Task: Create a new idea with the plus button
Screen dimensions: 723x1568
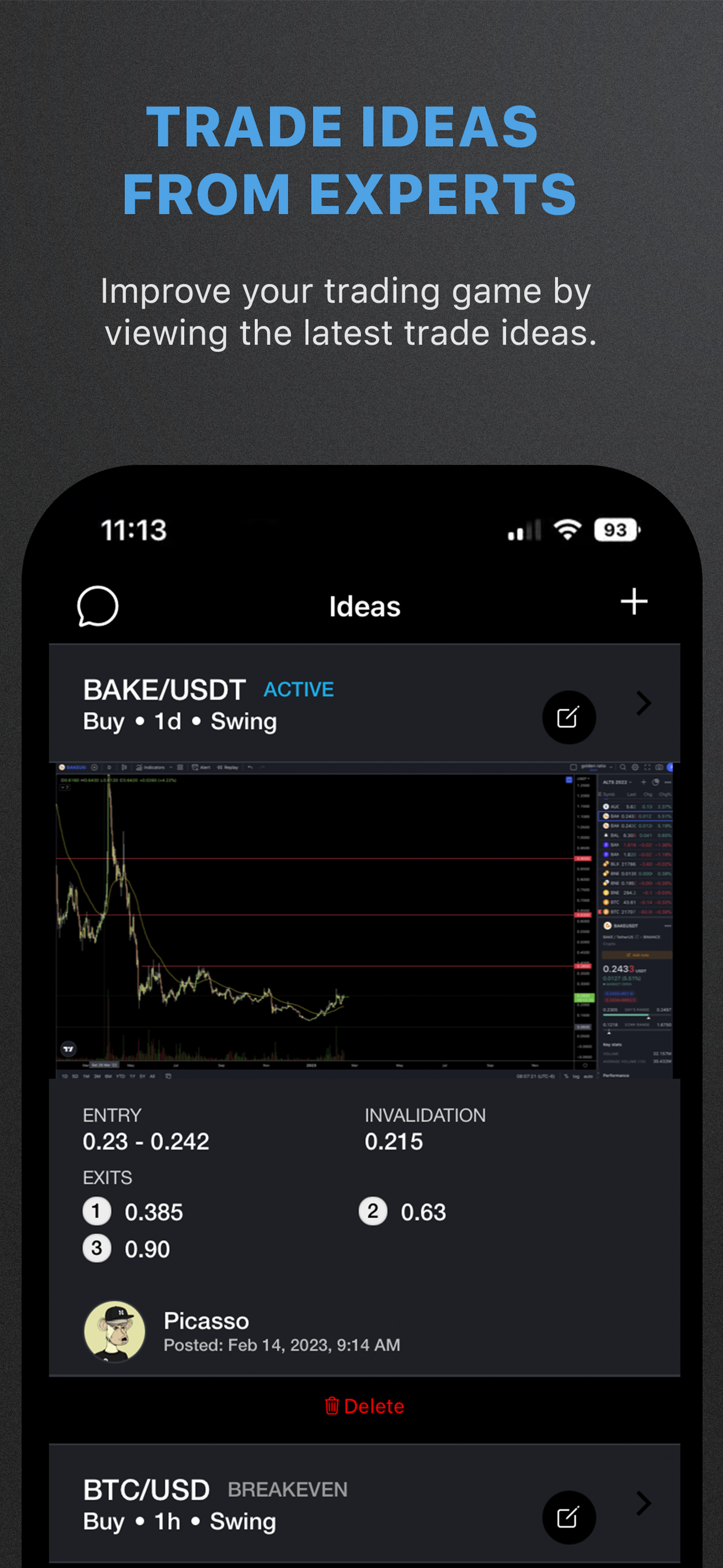Action: (634, 602)
